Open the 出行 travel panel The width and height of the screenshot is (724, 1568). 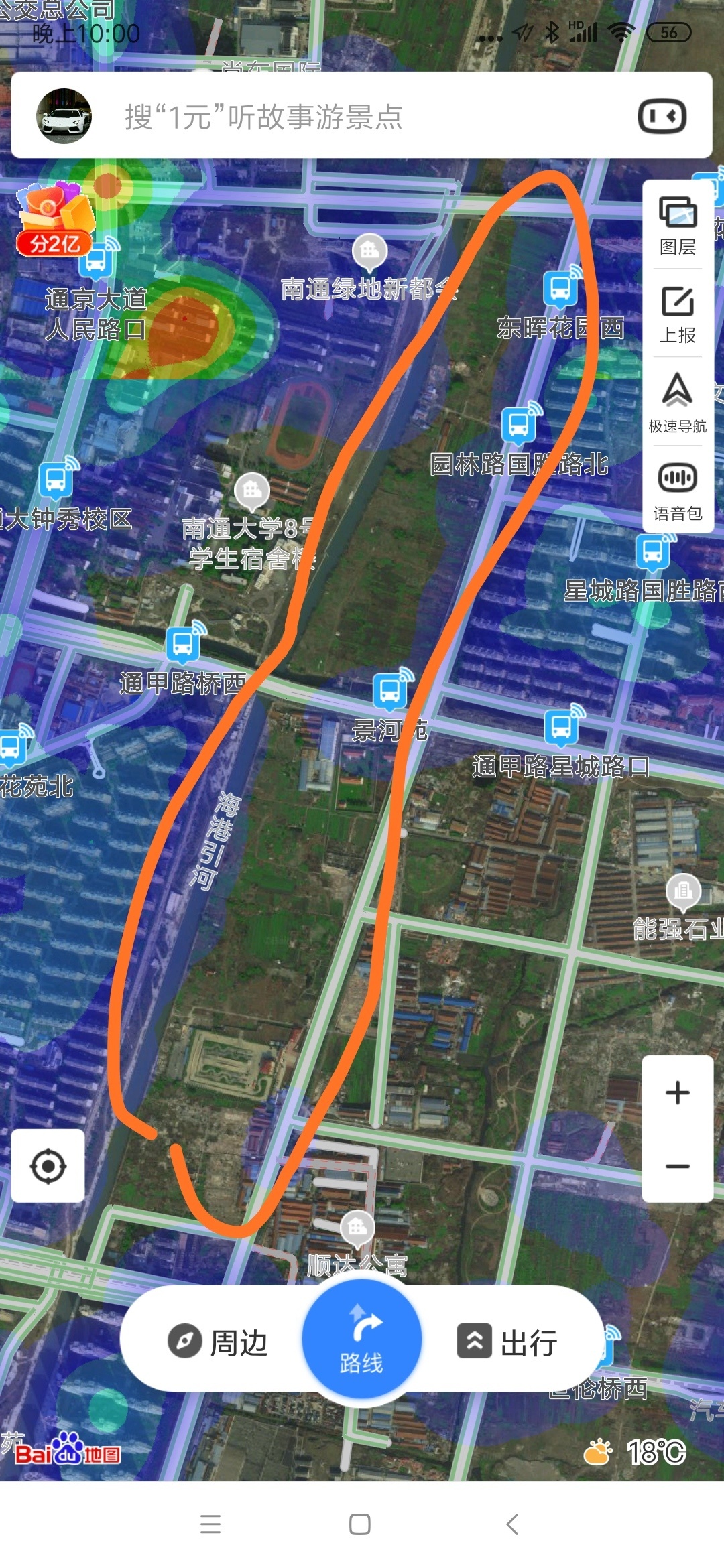point(508,1342)
